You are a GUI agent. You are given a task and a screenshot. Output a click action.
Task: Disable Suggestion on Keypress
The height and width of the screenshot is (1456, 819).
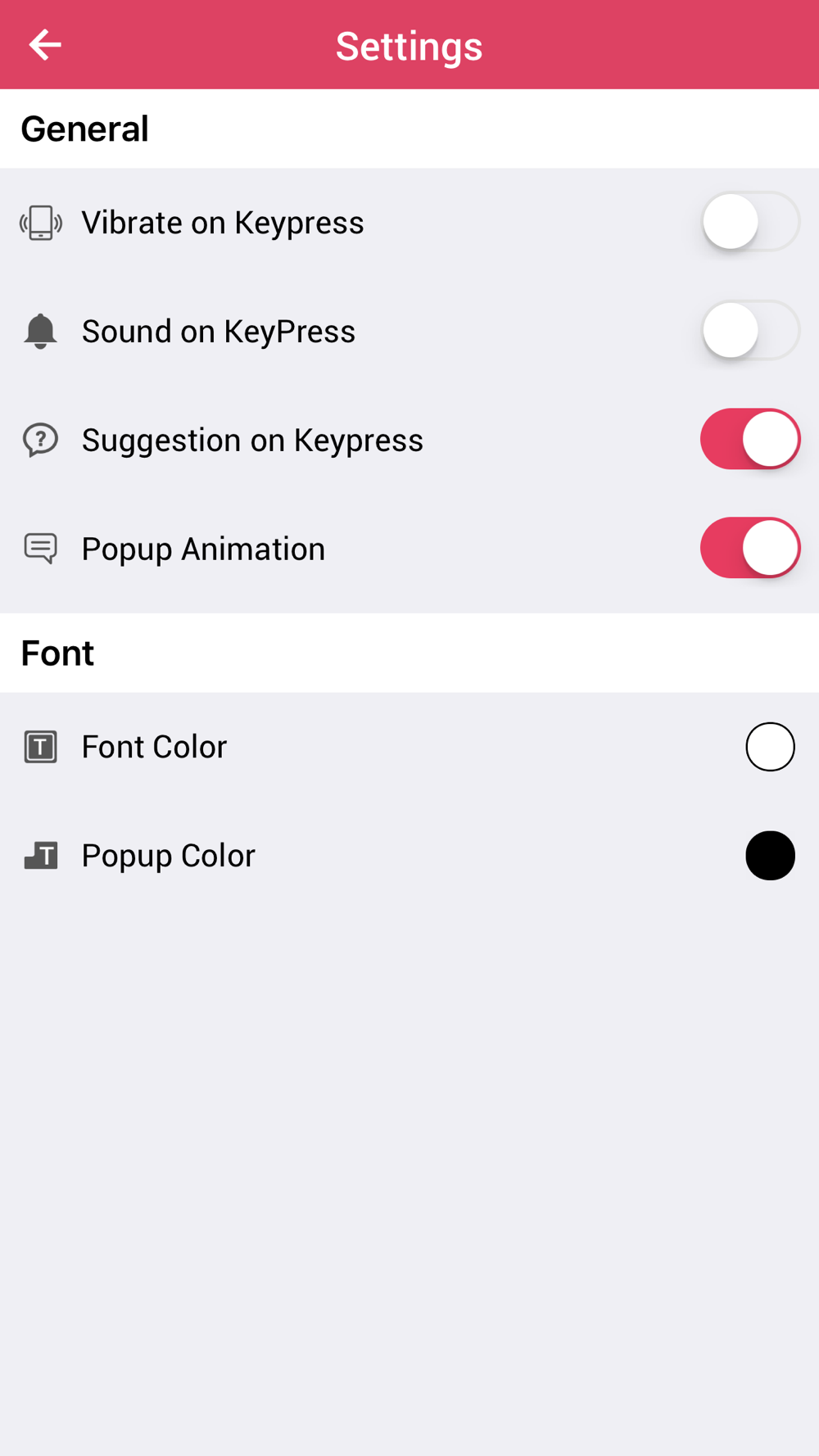point(750,440)
